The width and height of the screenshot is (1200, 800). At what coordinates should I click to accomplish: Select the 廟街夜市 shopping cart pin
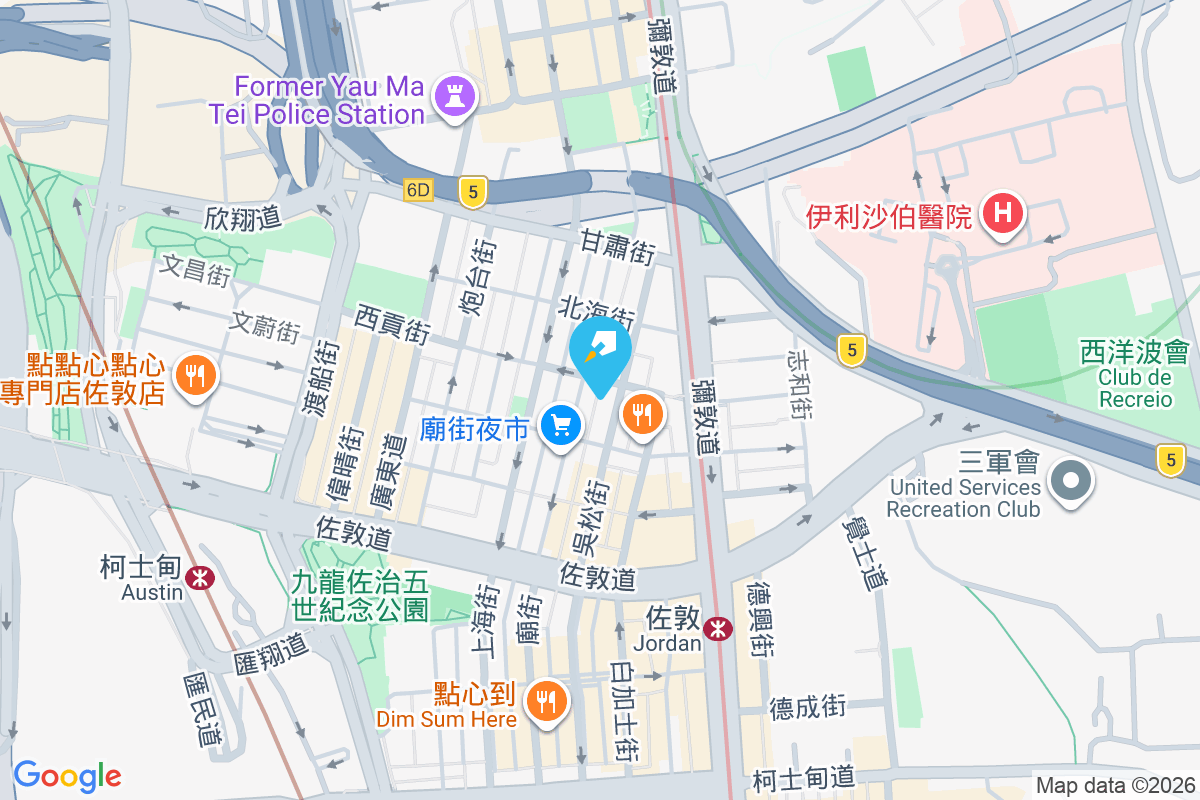tap(560, 426)
